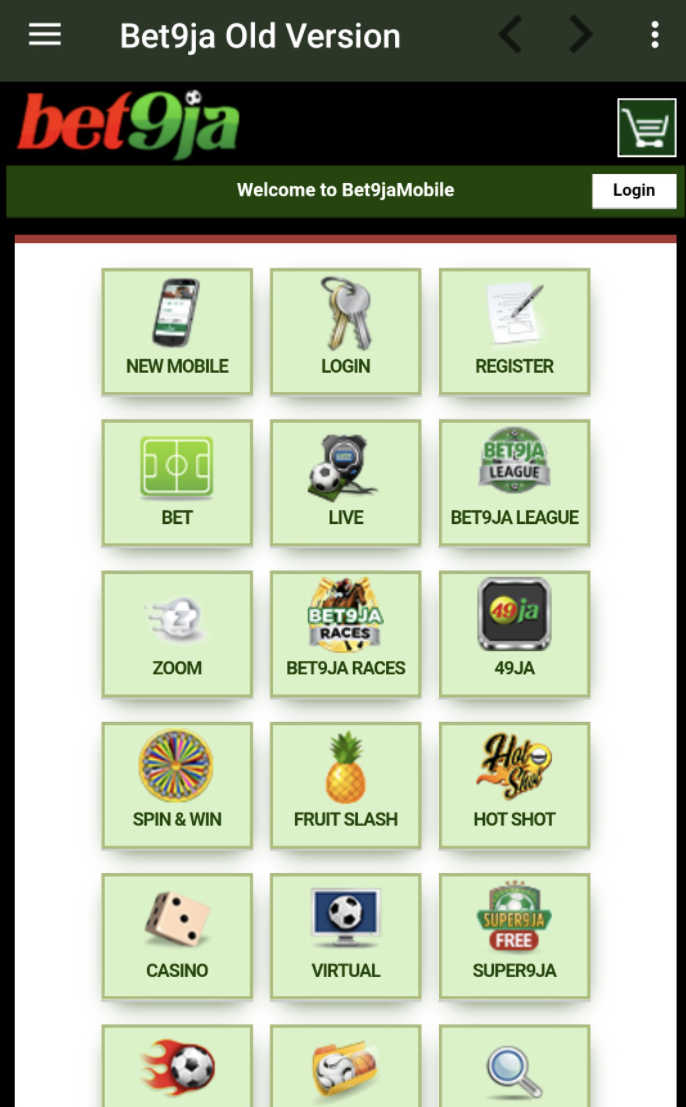Play Spin & Win
The height and width of the screenshot is (1107, 686).
tap(177, 785)
